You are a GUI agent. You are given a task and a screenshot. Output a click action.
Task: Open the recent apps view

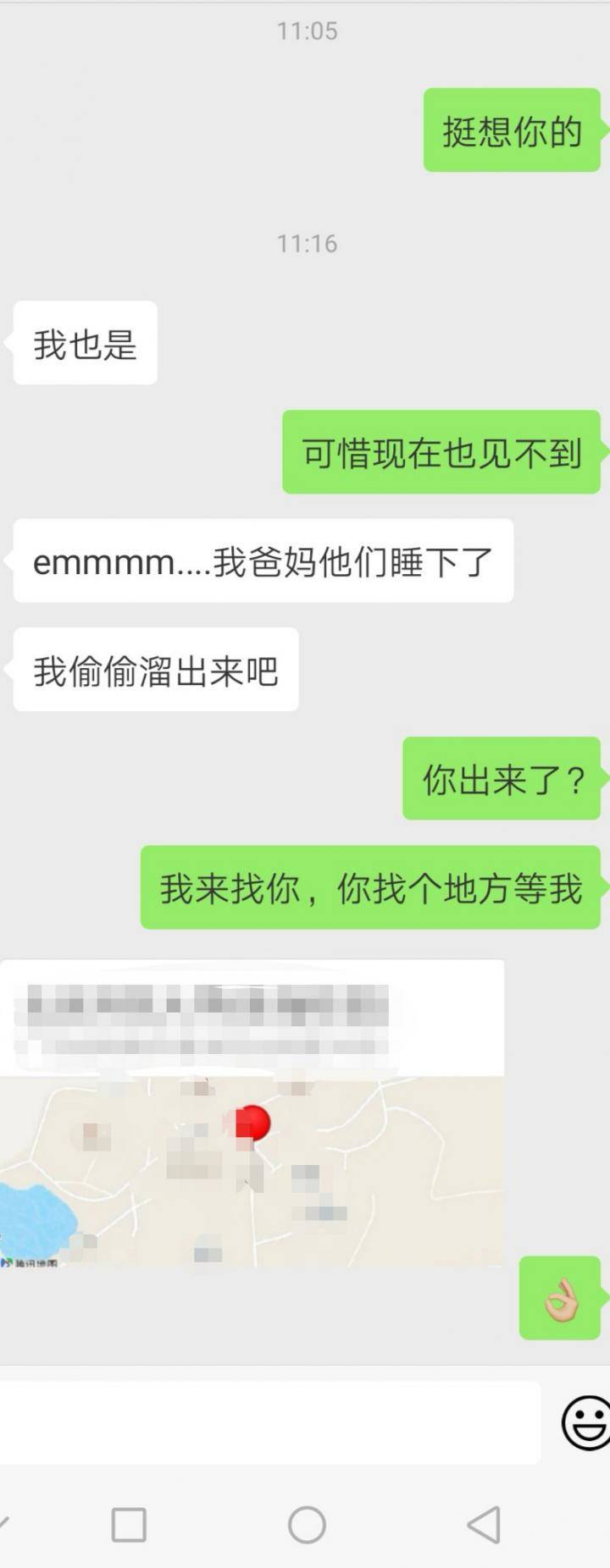[129, 1525]
